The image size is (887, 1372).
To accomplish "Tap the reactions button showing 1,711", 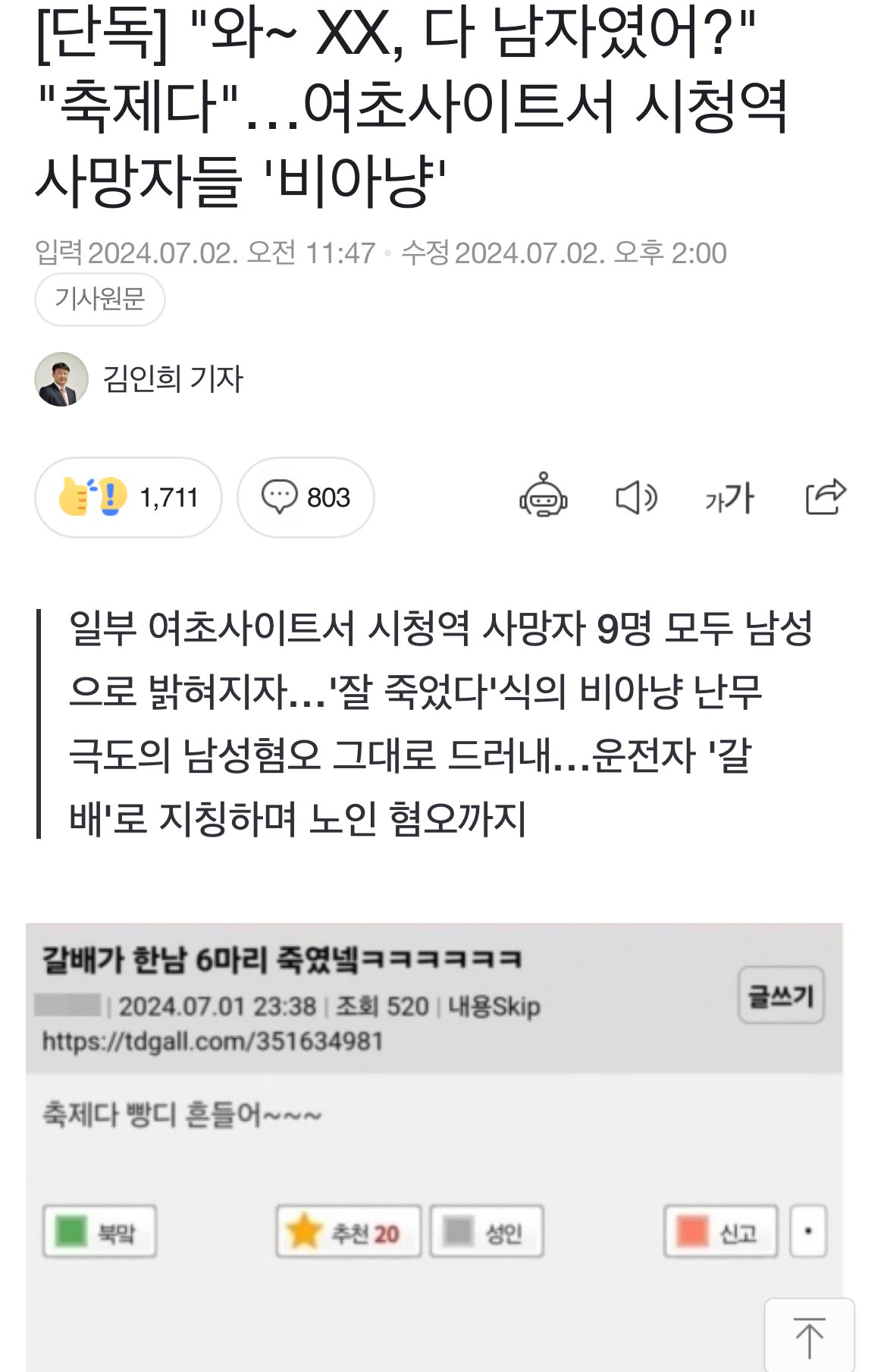I will (x=128, y=498).
